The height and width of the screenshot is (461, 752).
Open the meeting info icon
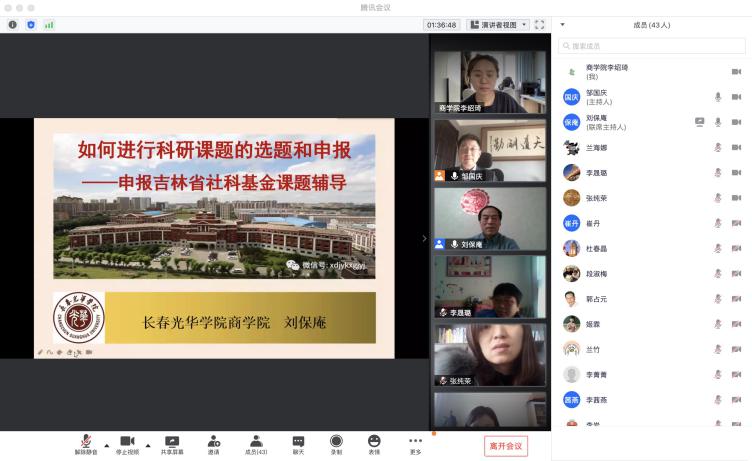pos(13,24)
